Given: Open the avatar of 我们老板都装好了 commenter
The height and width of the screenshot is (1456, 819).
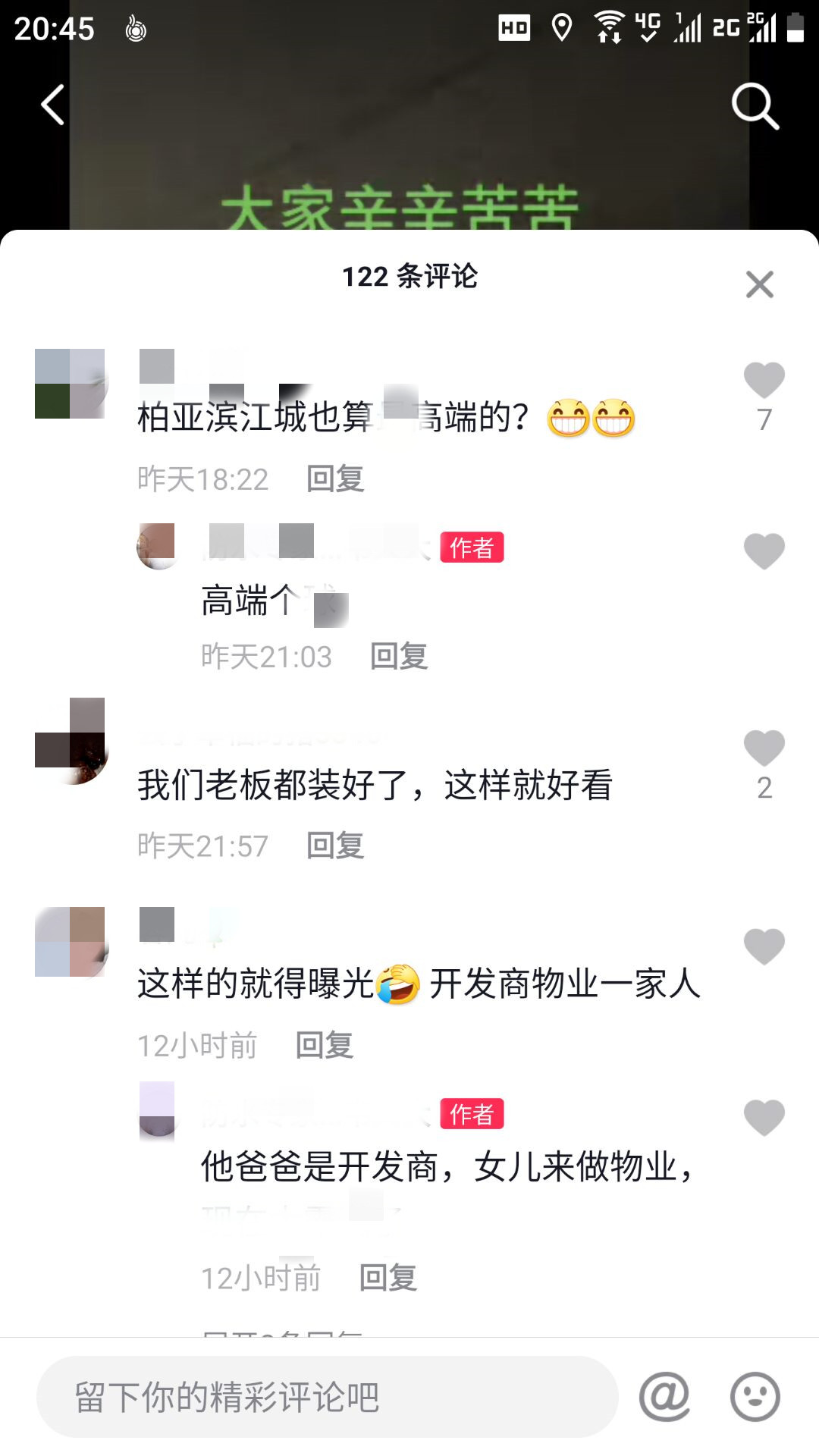Looking at the screenshot, I should pyautogui.click(x=71, y=741).
